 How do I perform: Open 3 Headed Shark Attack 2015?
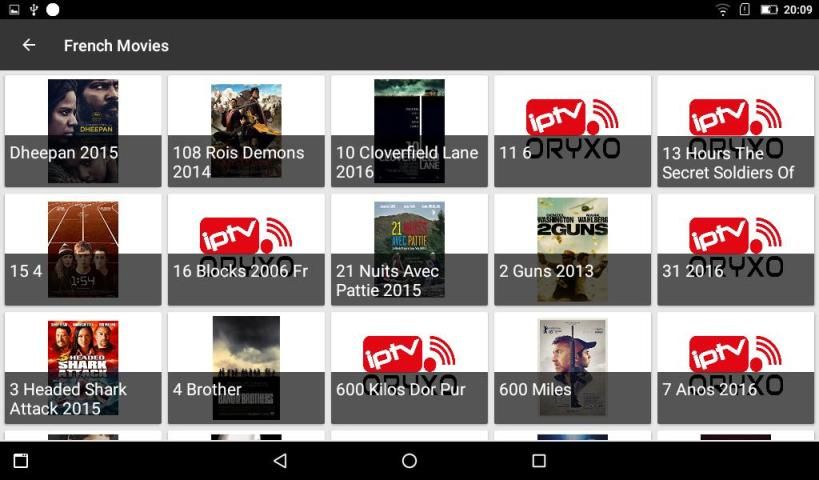point(83,368)
